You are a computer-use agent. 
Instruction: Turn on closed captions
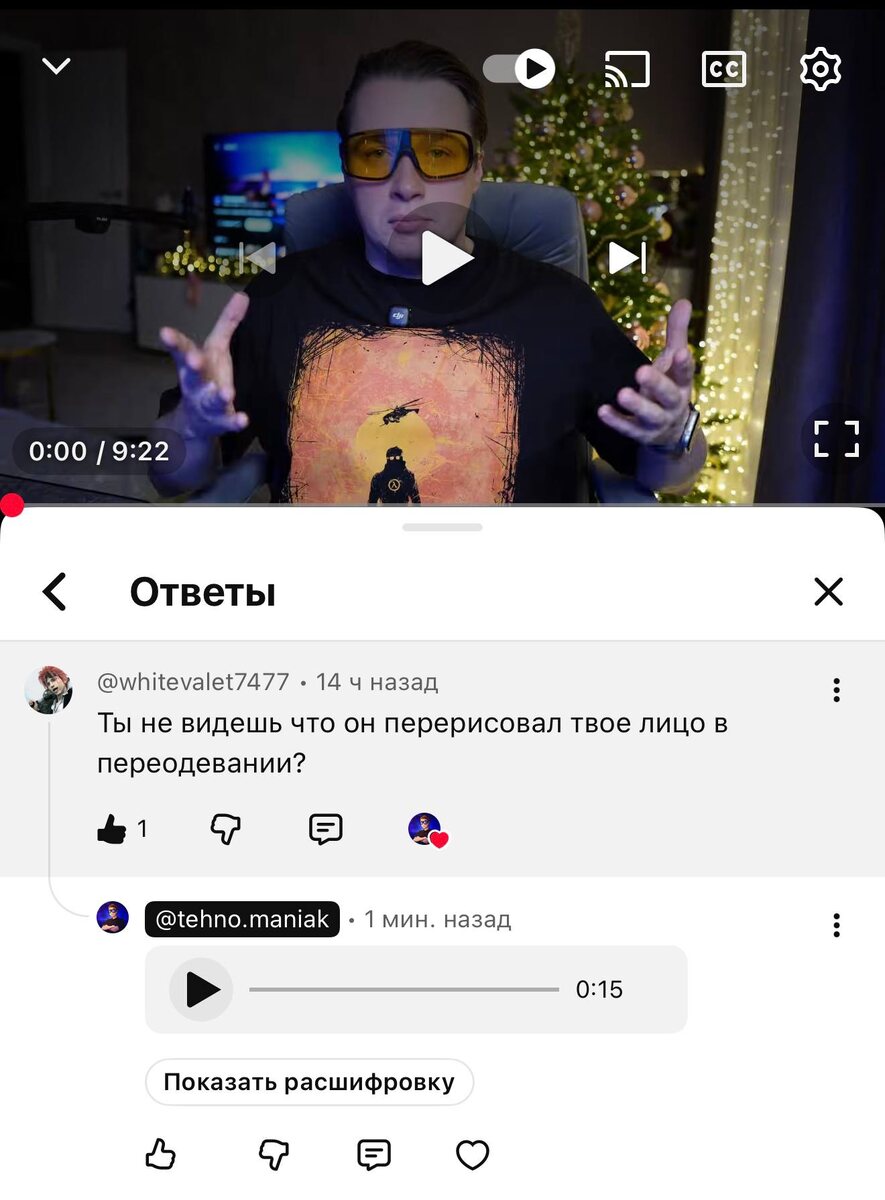point(724,69)
